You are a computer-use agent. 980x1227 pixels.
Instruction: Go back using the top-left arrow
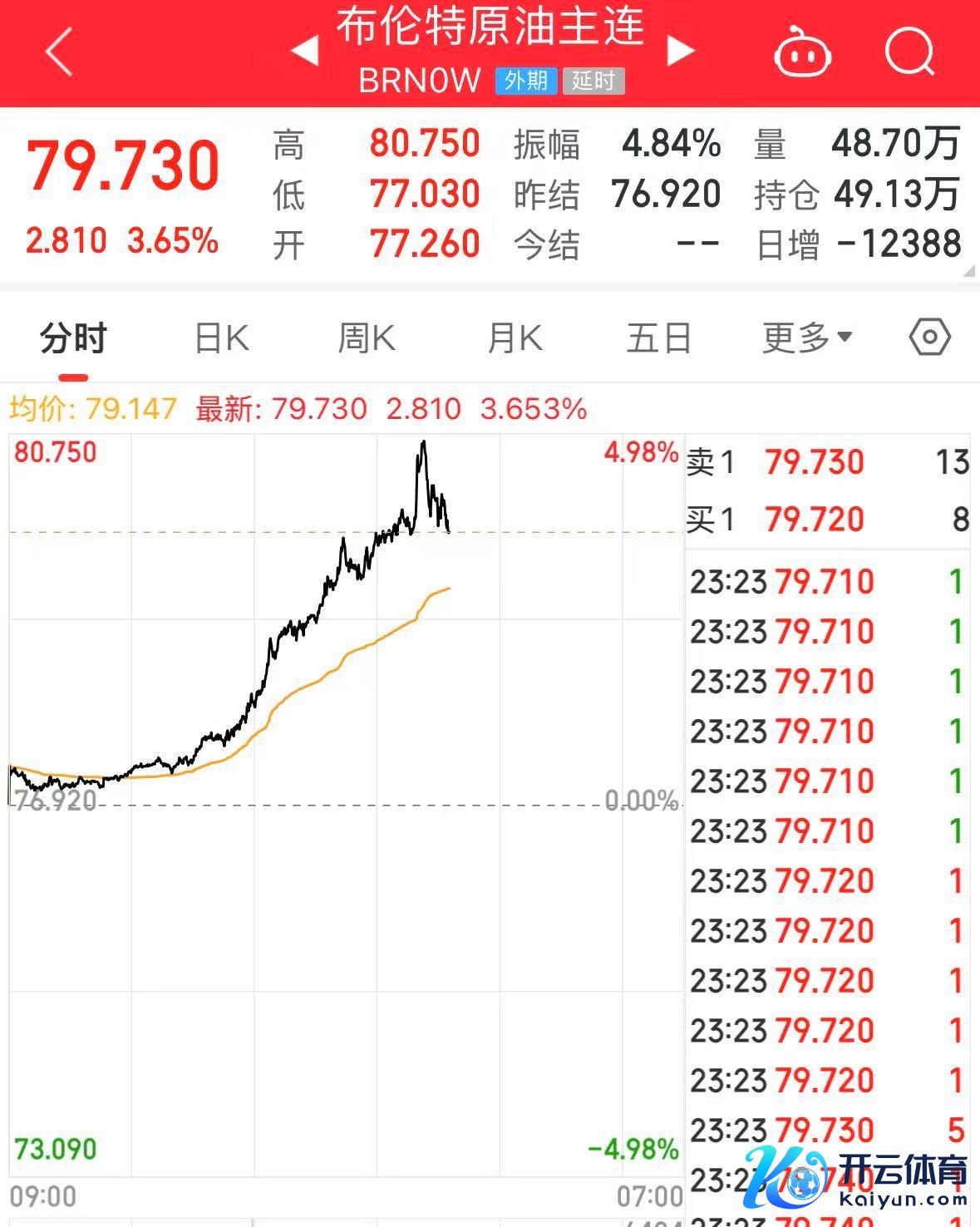tap(60, 52)
